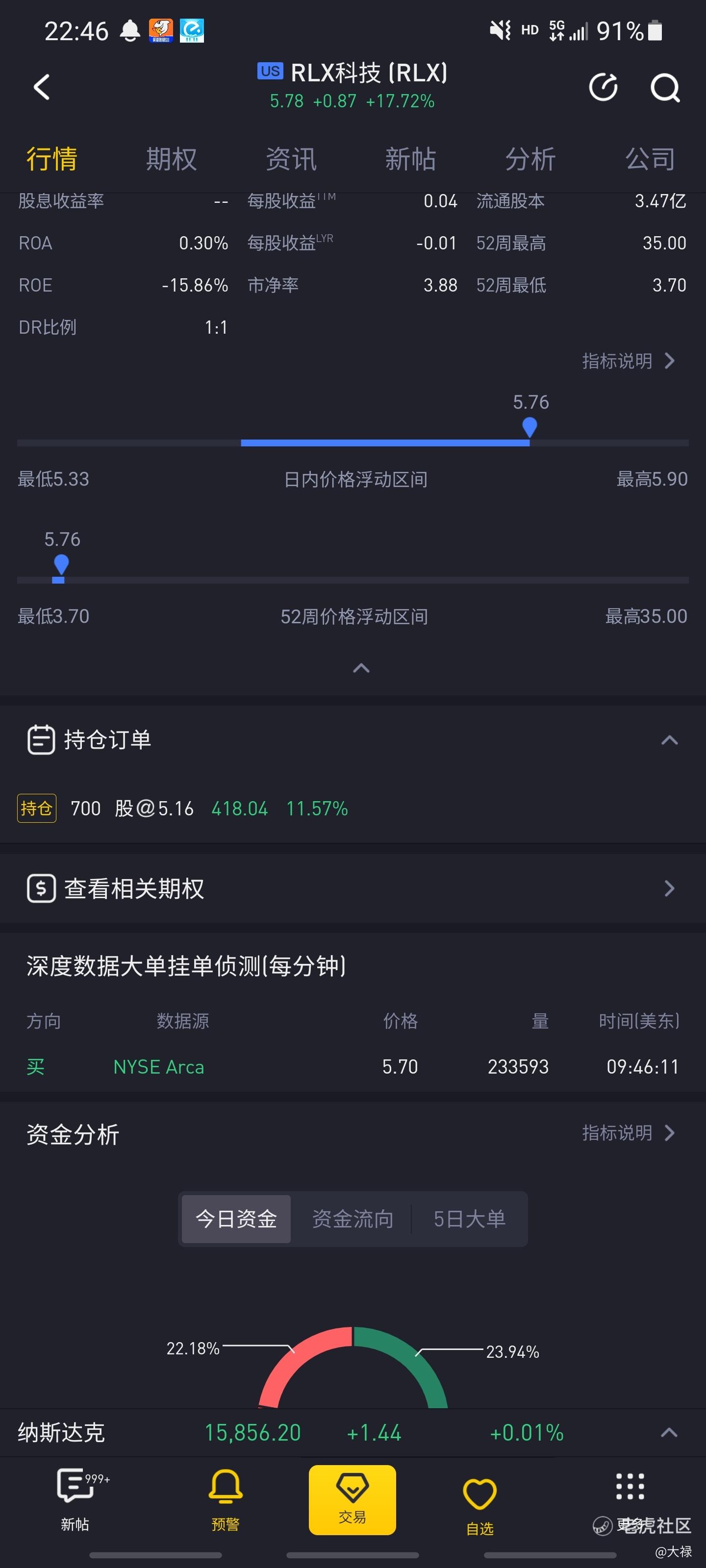Tap the yellow 交易 button
Screen dimensions: 706x1568
(x=353, y=1500)
